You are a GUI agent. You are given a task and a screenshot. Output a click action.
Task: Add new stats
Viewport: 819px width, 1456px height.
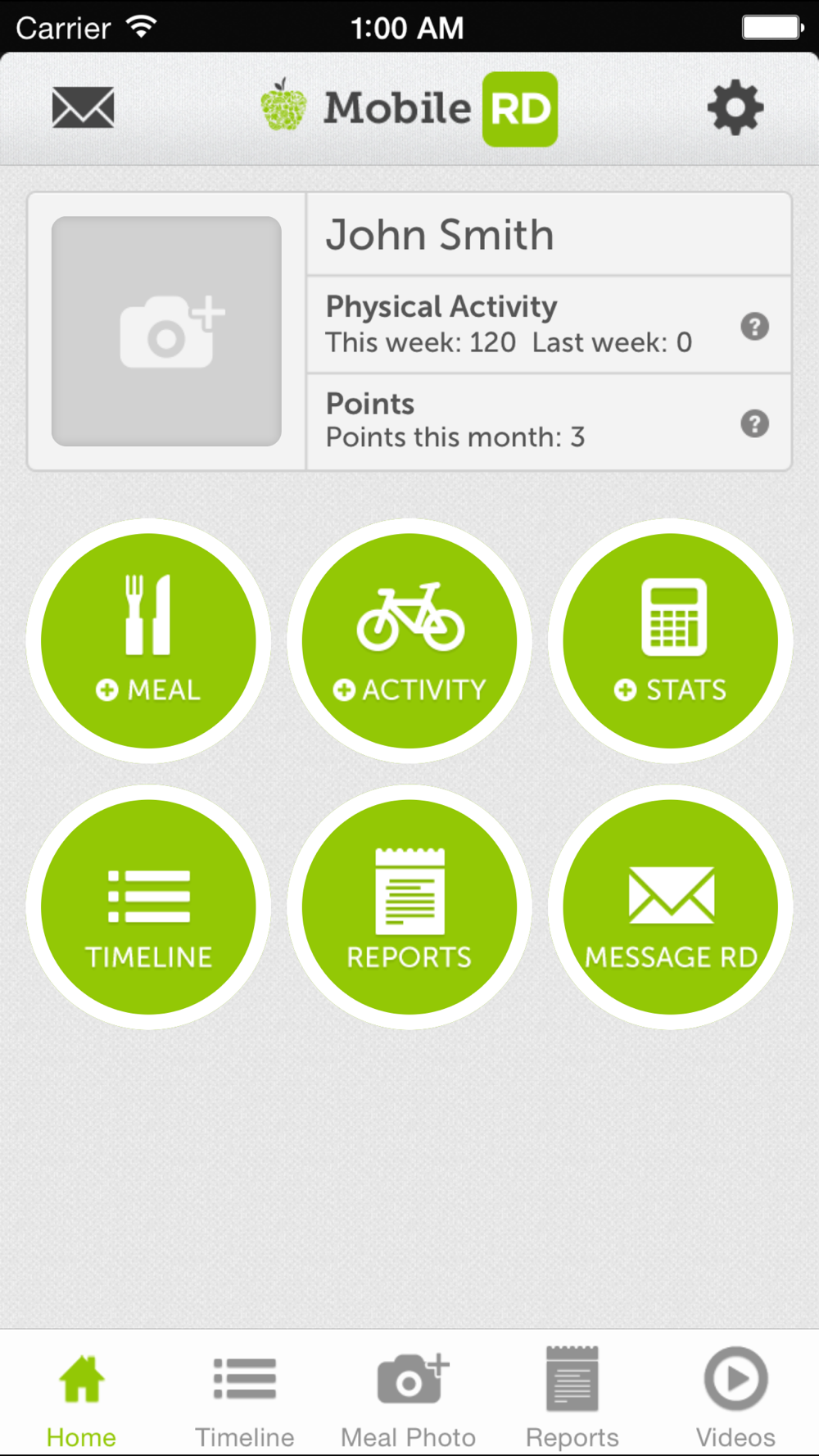point(670,640)
